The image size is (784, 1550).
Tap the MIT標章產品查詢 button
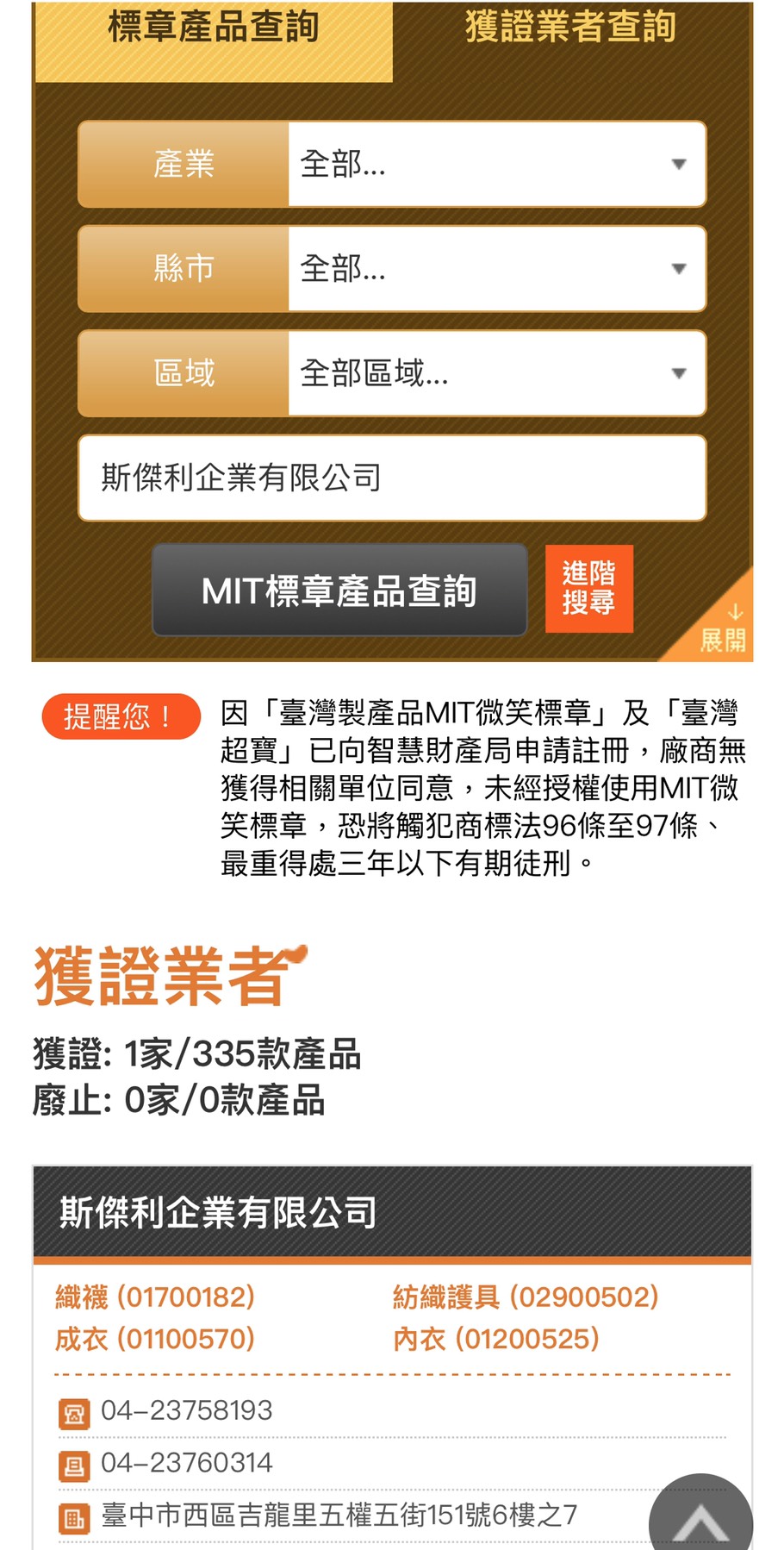[339, 591]
